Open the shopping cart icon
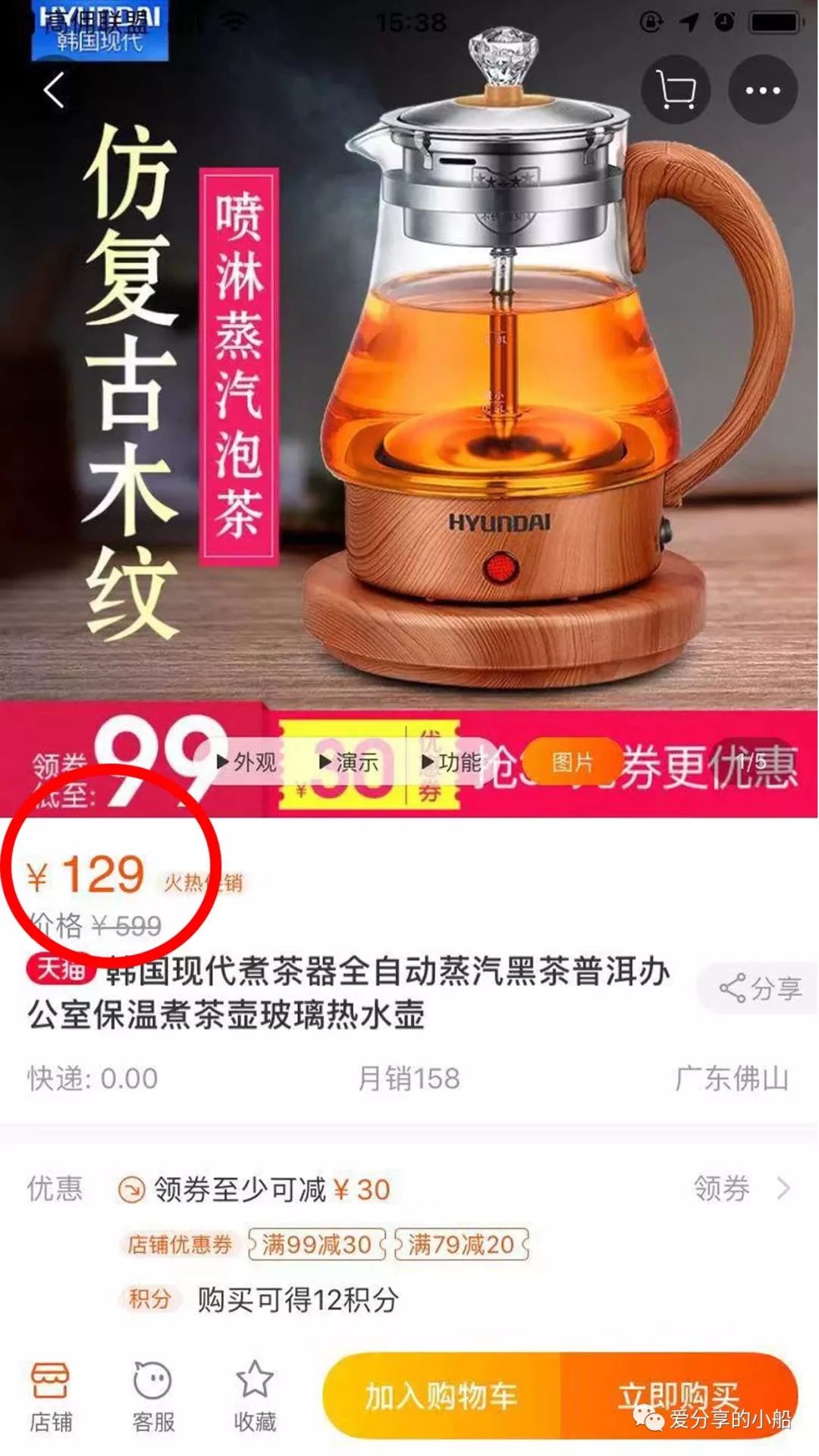819x1456 pixels. point(676,89)
